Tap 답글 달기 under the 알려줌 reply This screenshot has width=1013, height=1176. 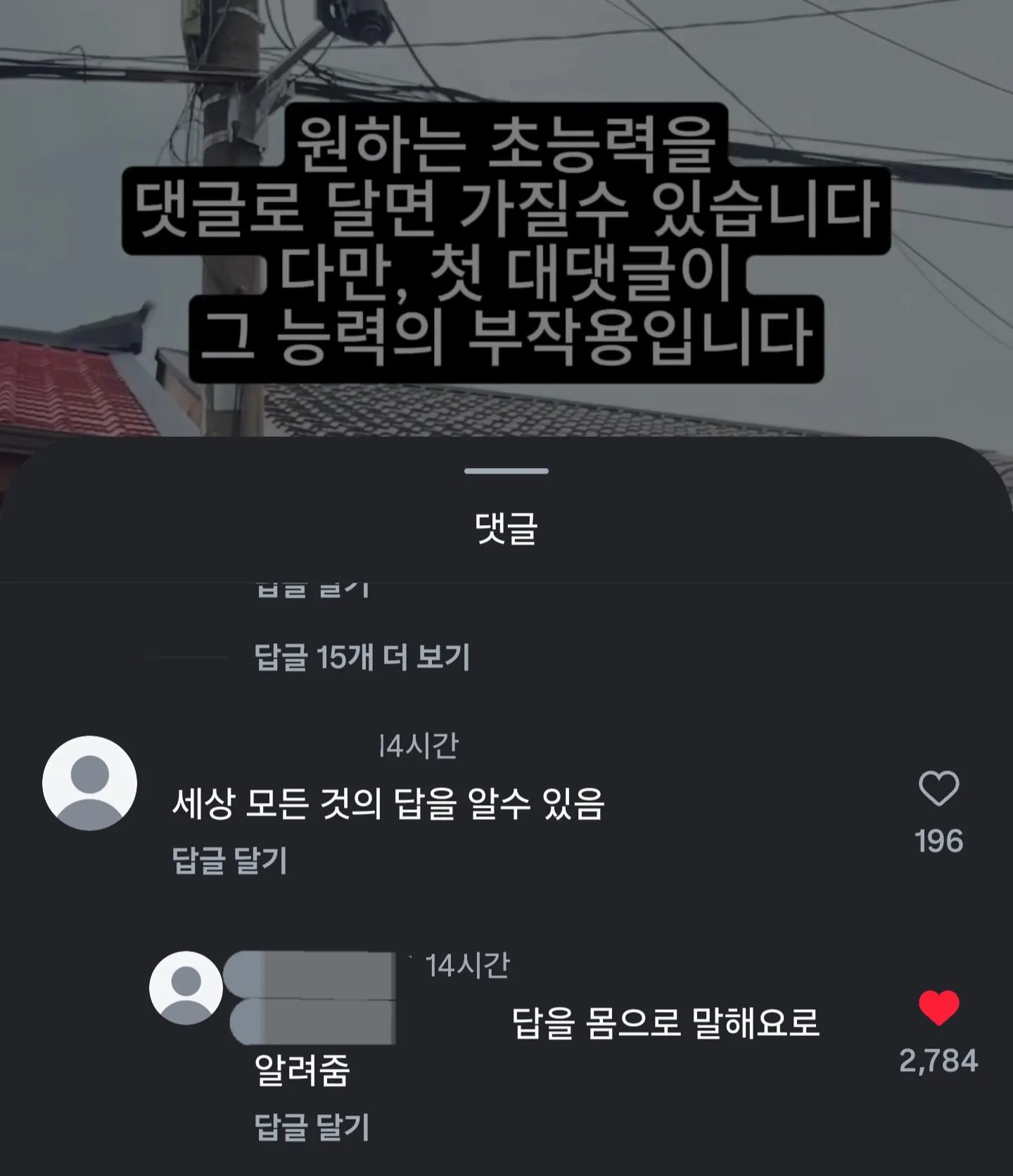coord(312,1127)
